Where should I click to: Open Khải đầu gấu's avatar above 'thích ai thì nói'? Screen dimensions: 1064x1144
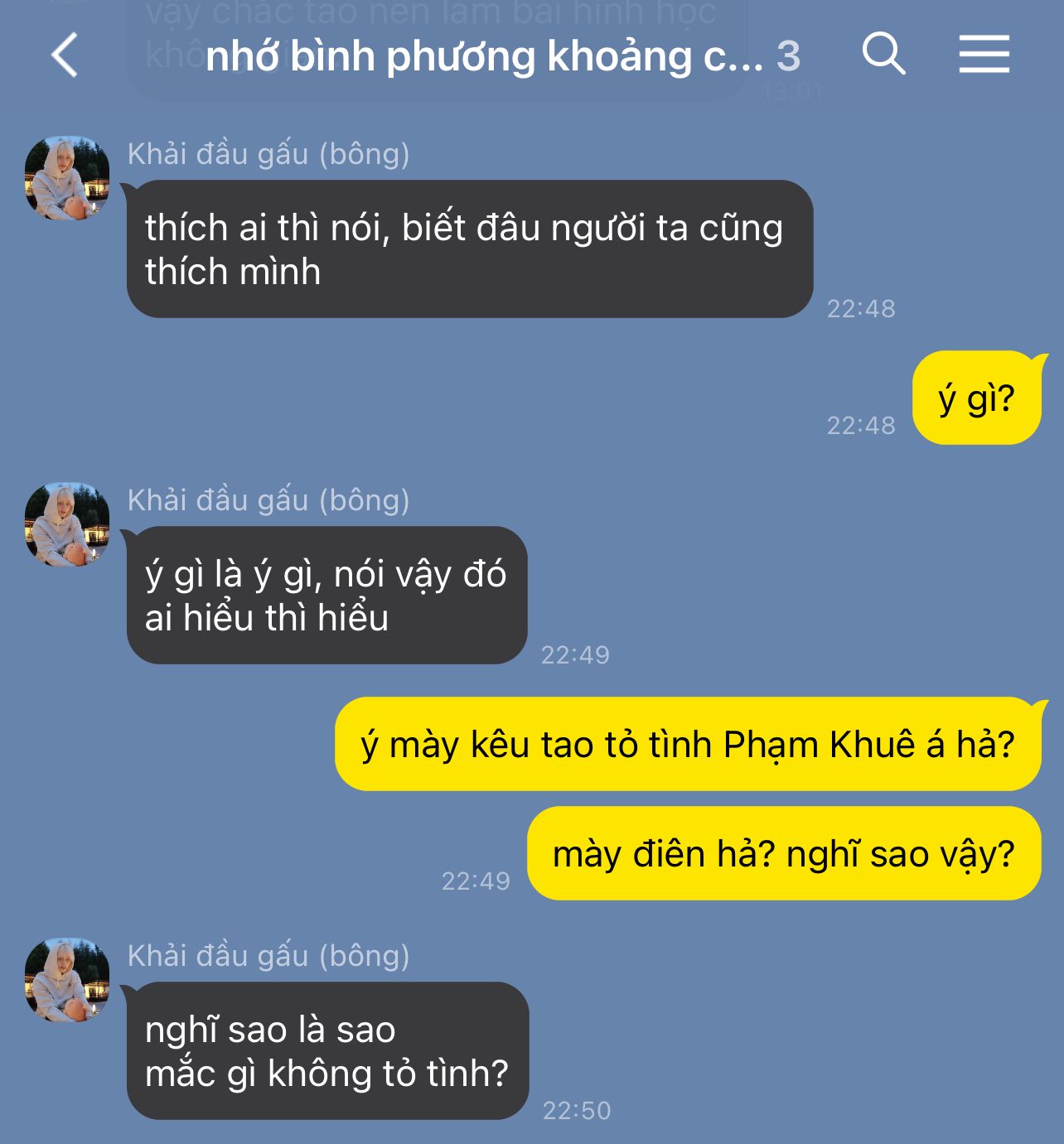(x=67, y=179)
